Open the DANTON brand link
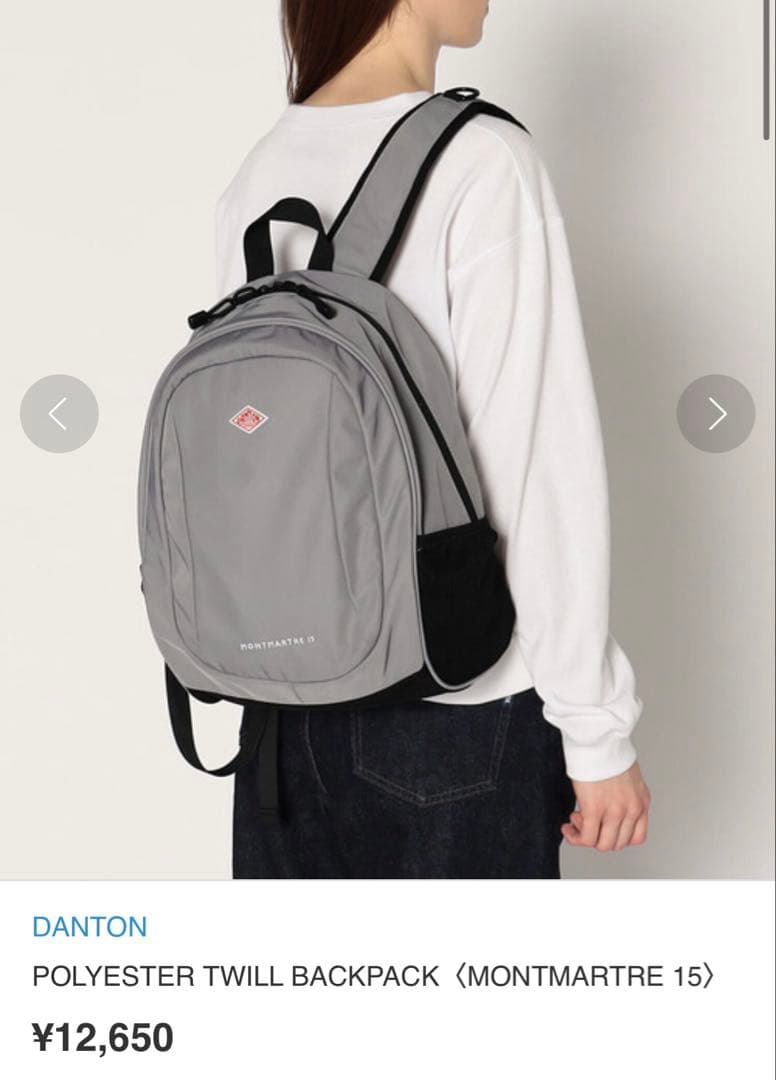Viewport: 776px width, 1080px height. 89,926
